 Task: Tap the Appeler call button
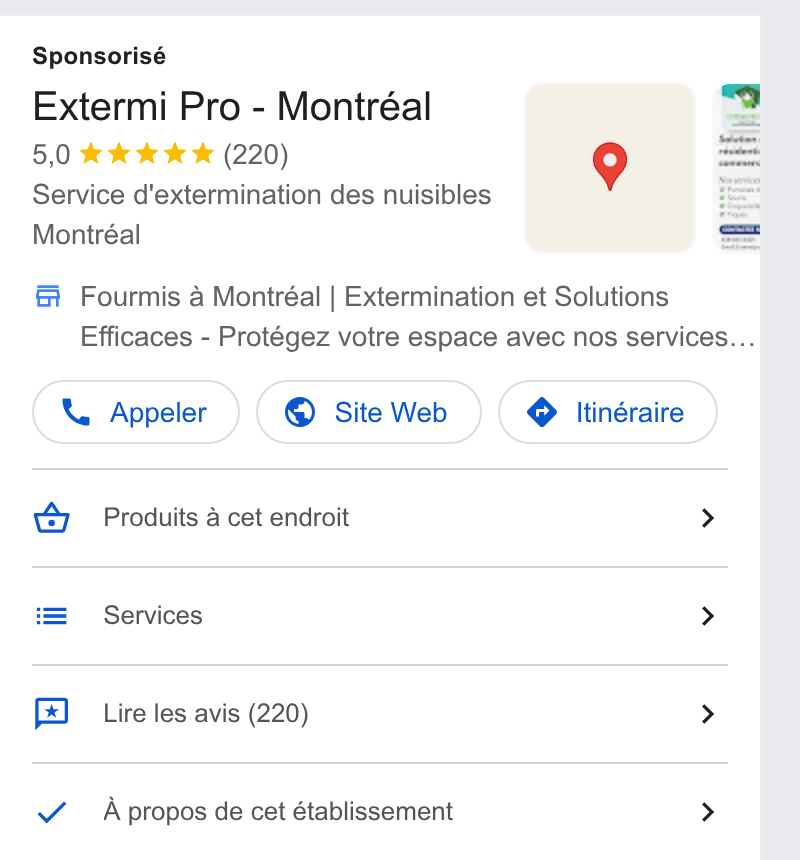[135, 412]
